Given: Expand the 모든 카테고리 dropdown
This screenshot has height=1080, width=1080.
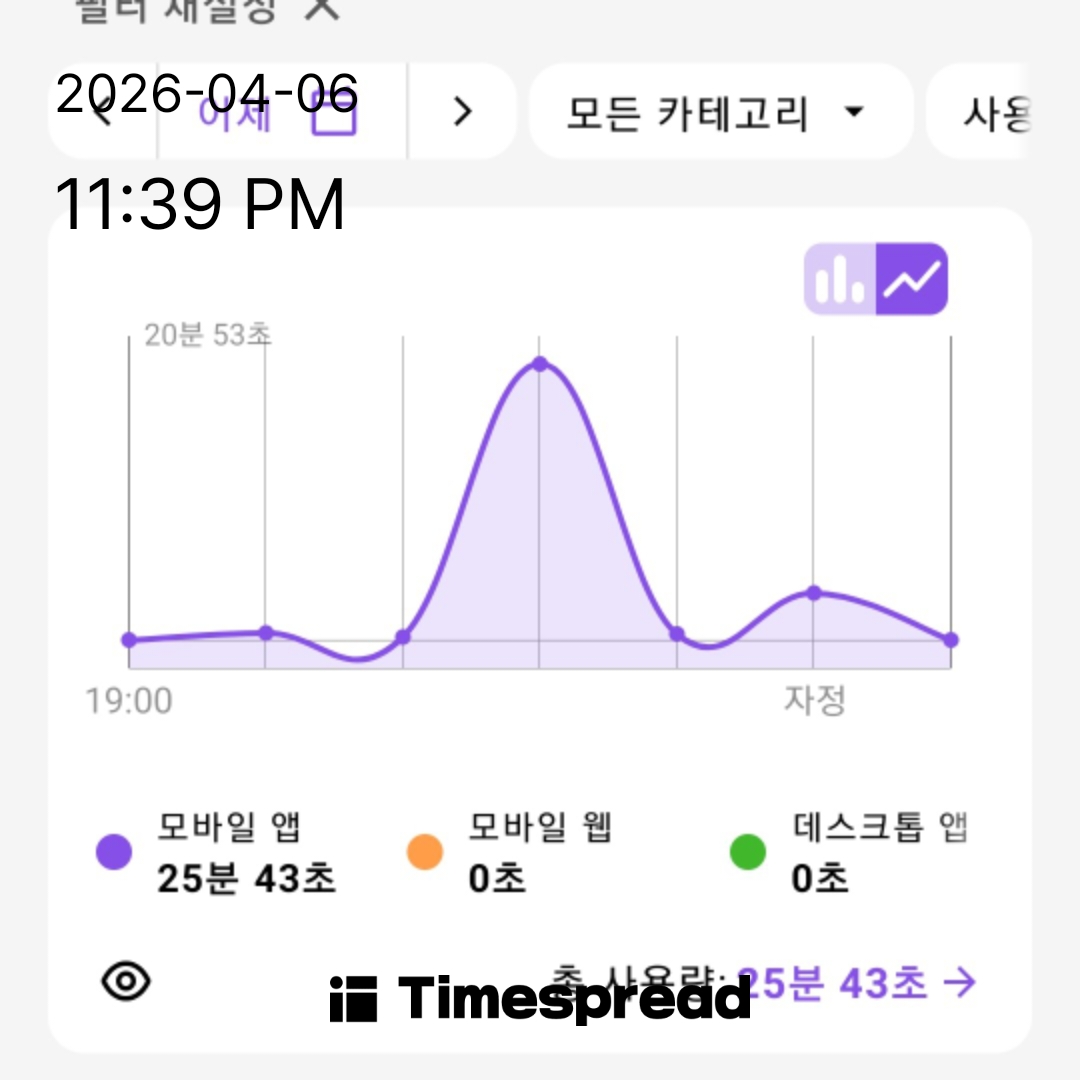Looking at the screenshot, I should [x=720, y=112].
